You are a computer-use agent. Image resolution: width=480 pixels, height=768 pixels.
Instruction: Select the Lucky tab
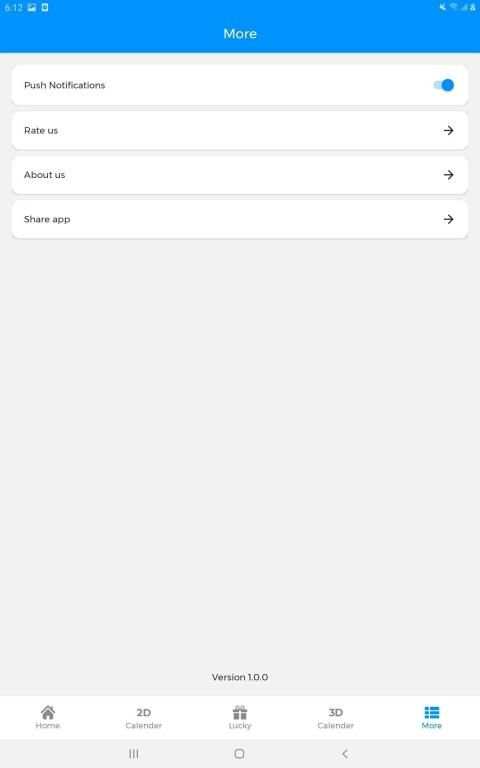point(240,717)
